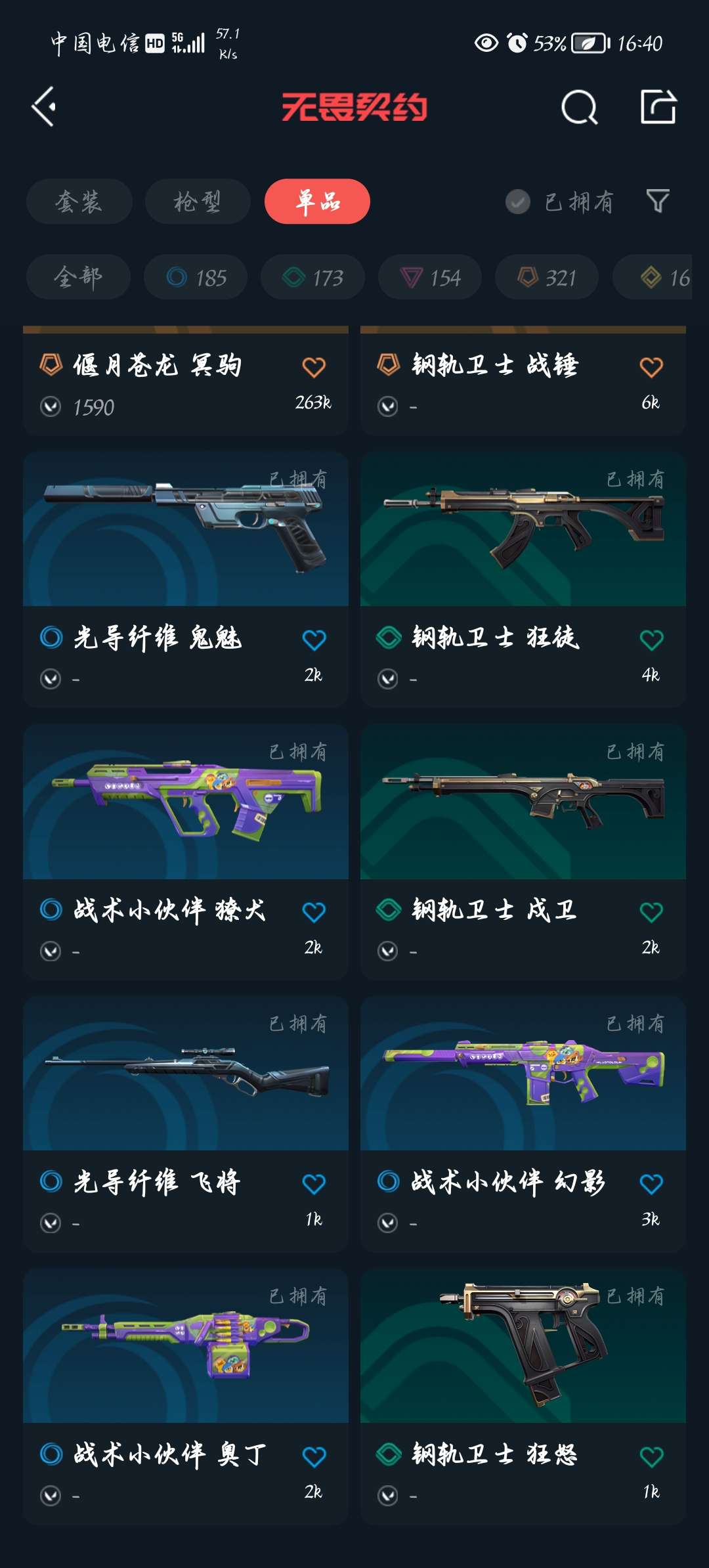This screenshot has height=1568, width=709.
Task: Go back using the top-left arrow
Action: [44, 106]
